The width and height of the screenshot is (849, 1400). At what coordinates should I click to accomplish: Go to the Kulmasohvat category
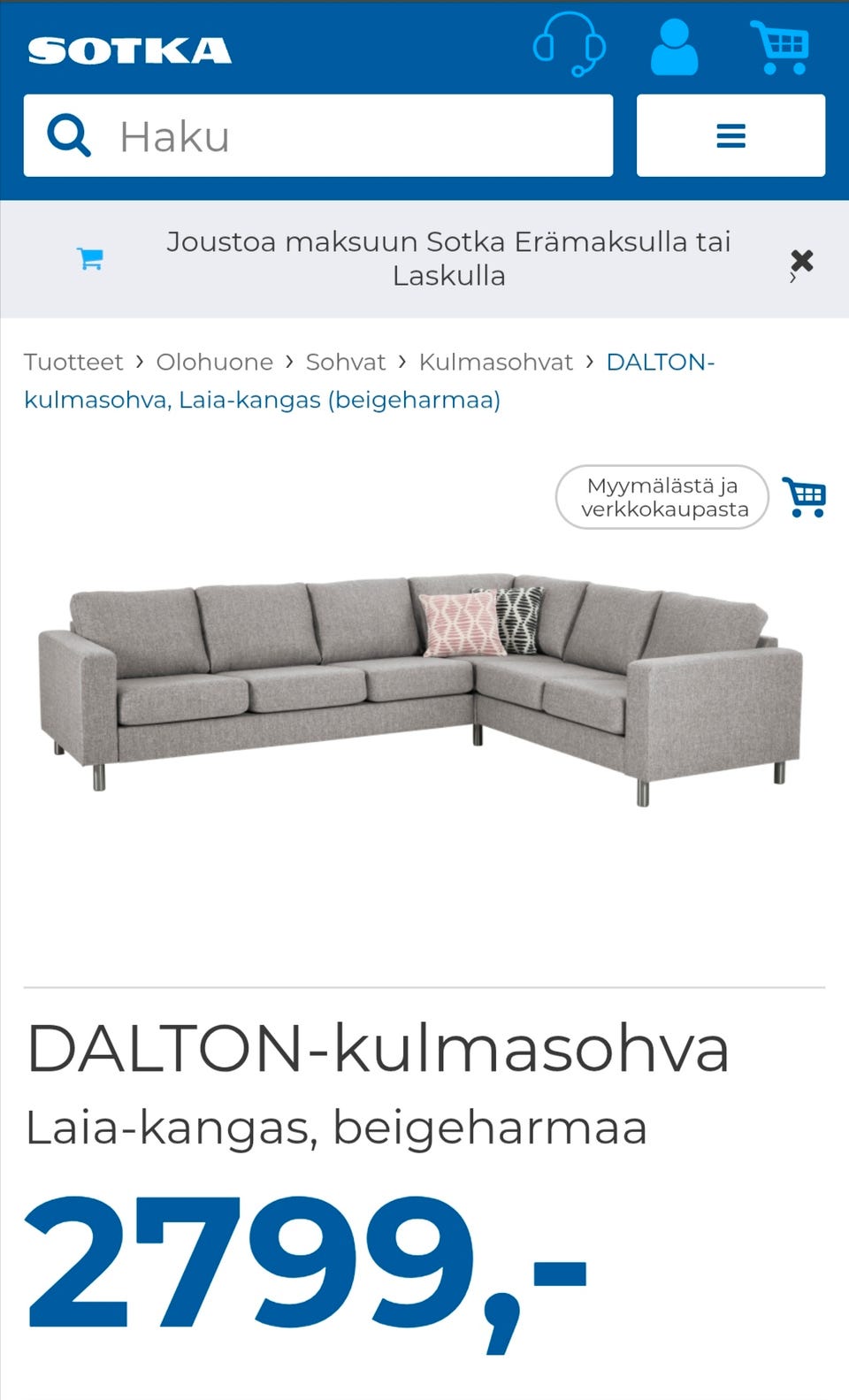tap(493, 362)
